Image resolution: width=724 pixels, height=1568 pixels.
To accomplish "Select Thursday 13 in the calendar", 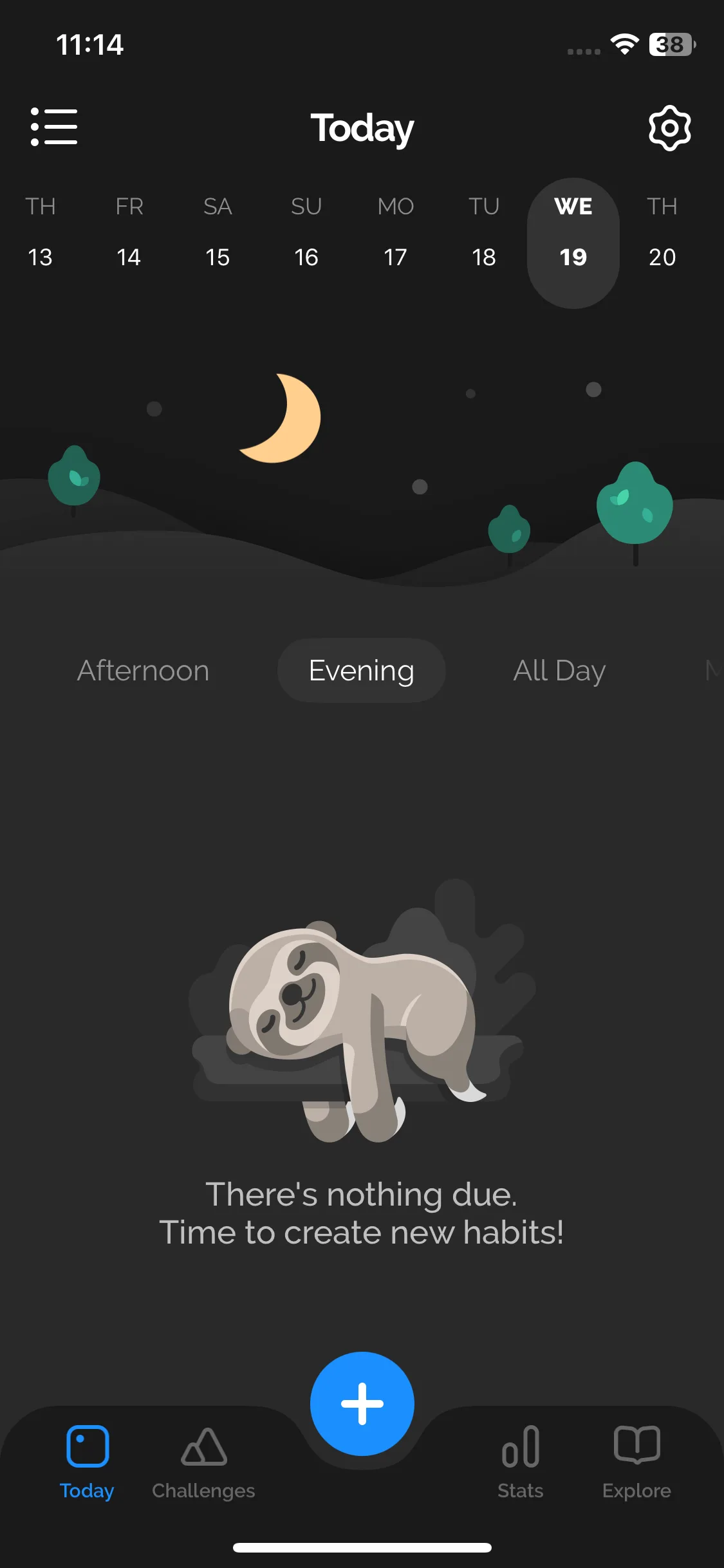I will (x=40, y=233).
